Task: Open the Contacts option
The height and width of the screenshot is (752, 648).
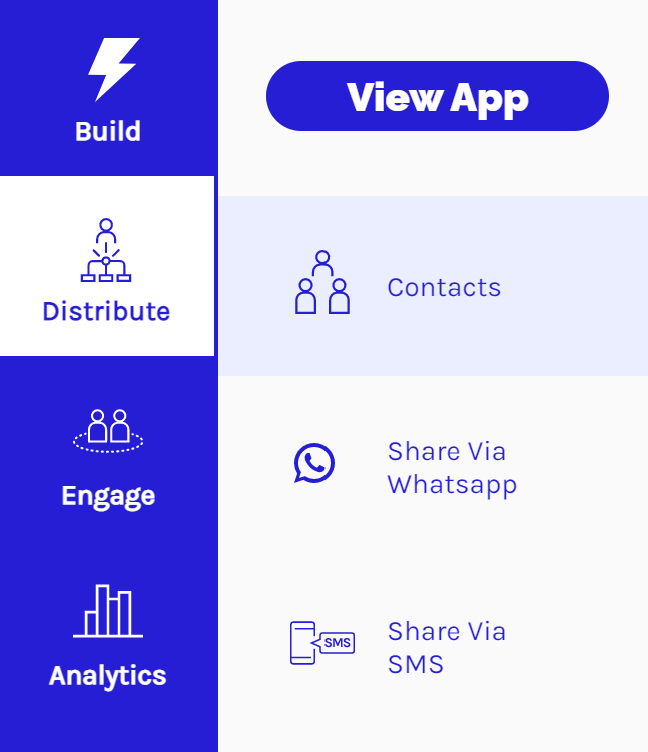Action: [x=432, y=287]
